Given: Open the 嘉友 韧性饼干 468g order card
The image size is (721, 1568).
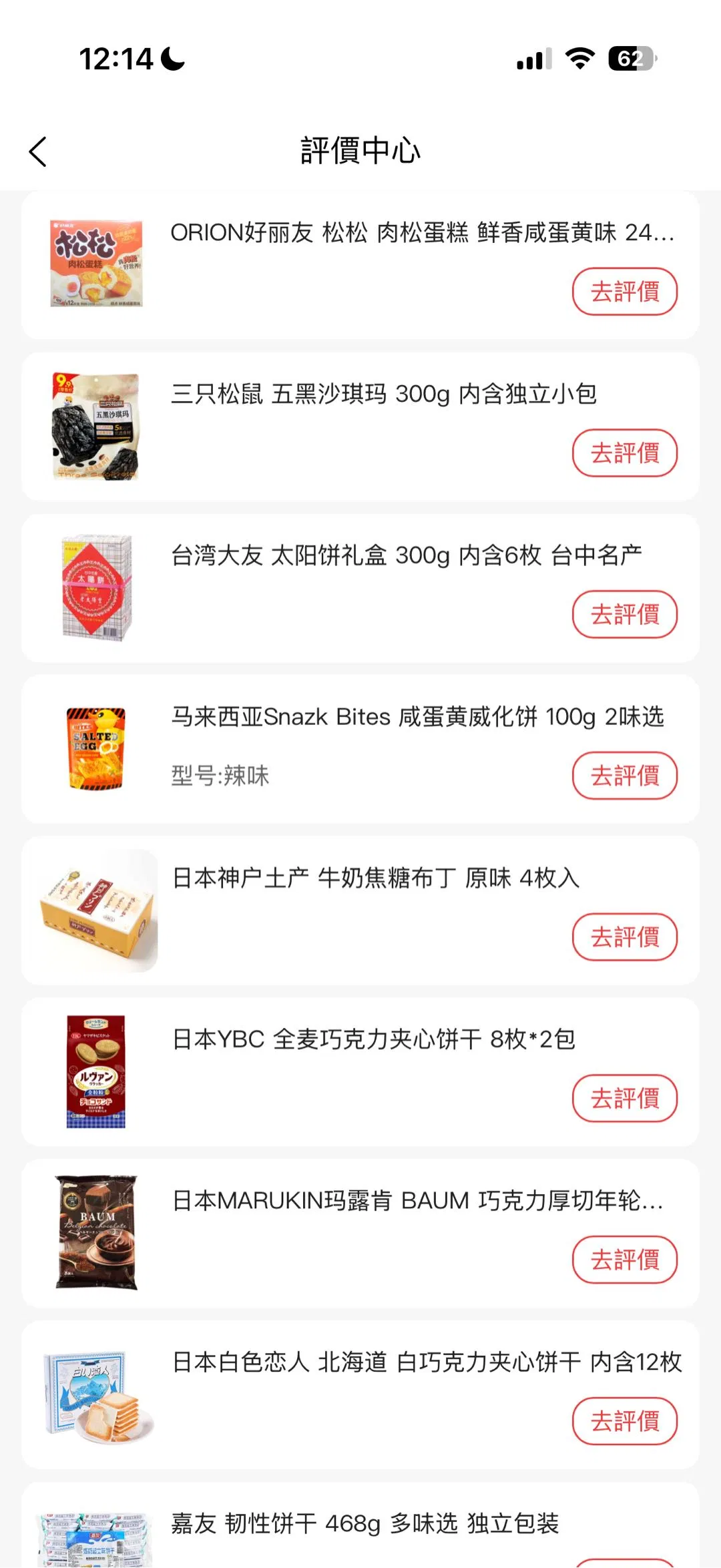Looking at the screenshot, I should click(364, 1525).
